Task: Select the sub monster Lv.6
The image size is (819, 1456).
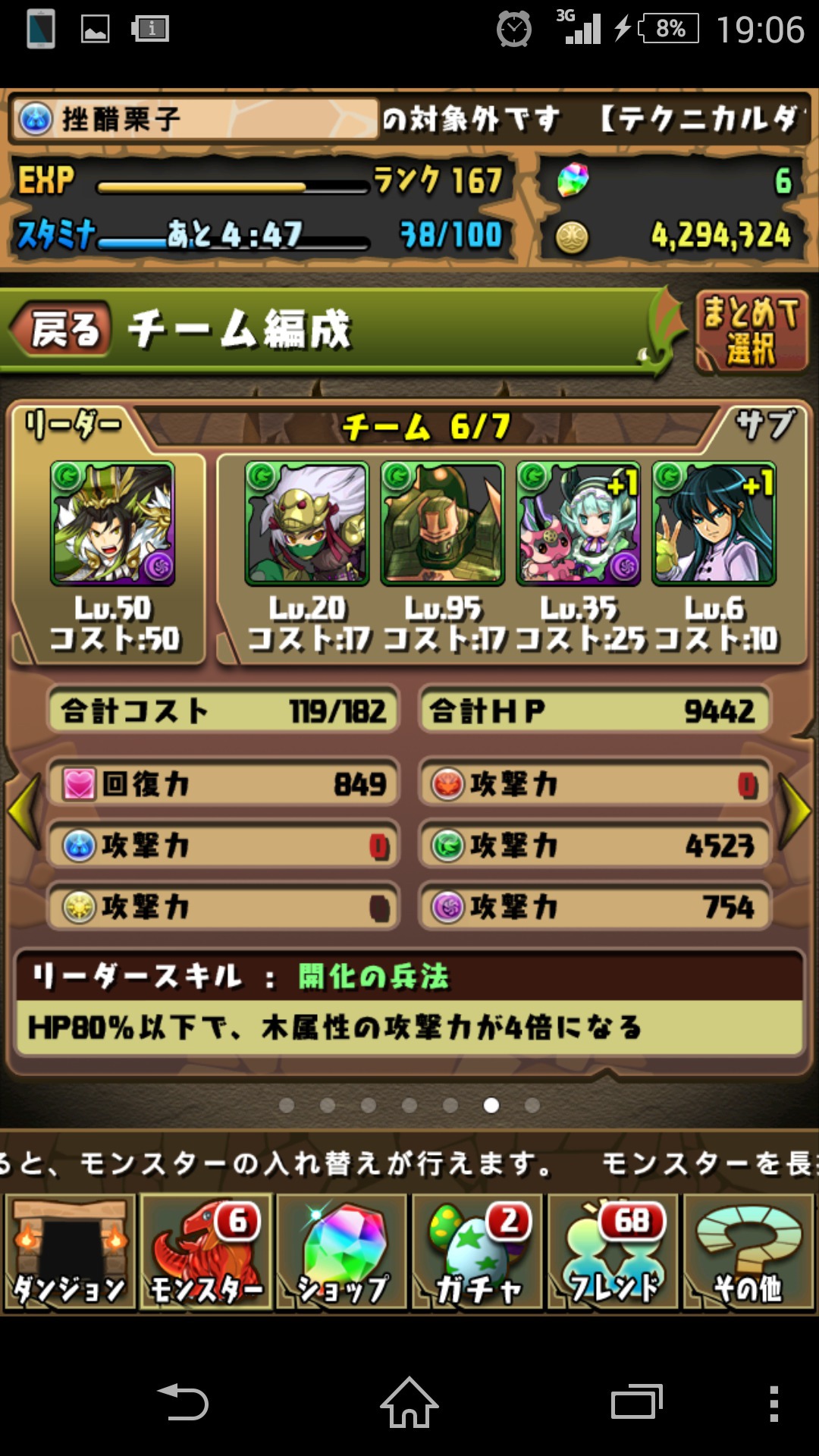Action: (x=714, y=523)
